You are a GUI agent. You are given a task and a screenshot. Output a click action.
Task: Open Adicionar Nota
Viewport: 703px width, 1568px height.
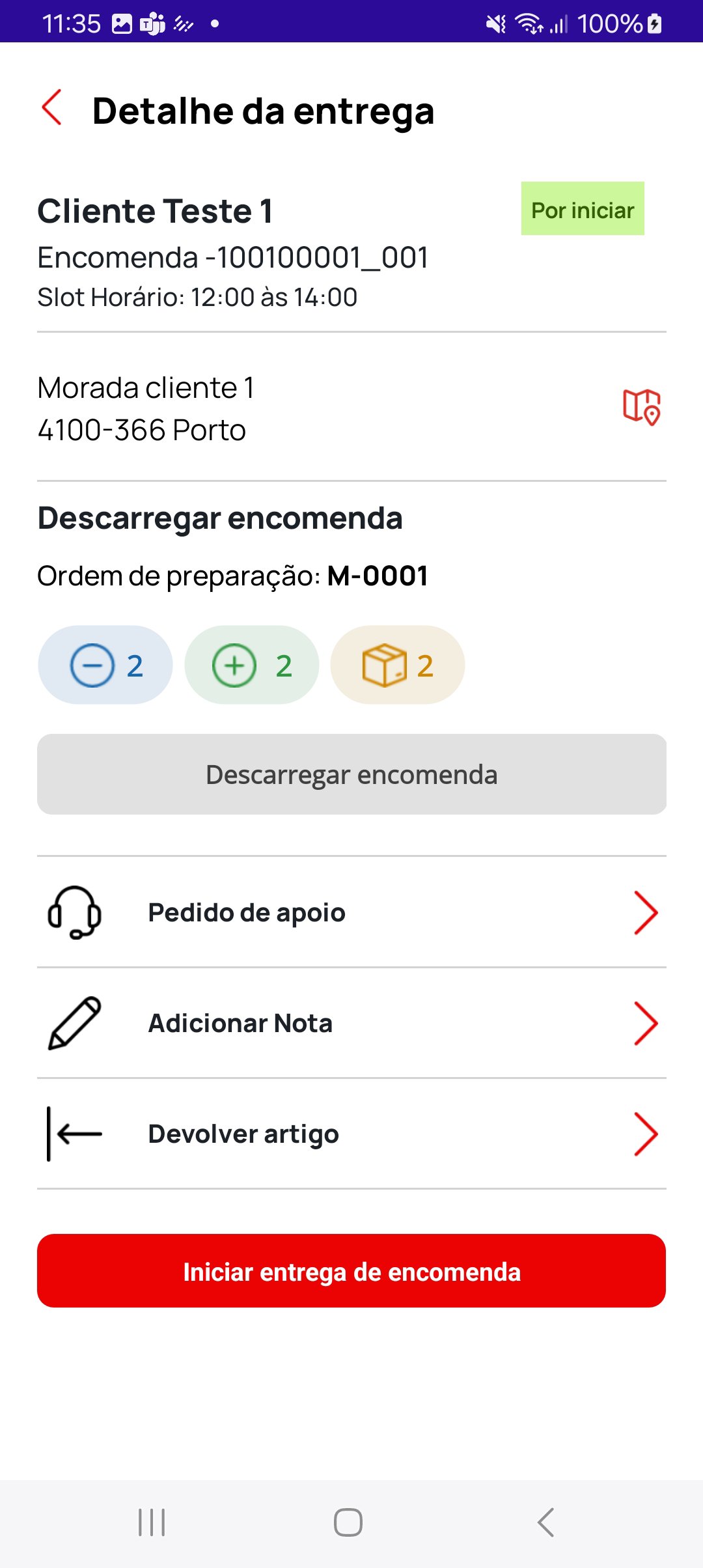pos(351,1023)
